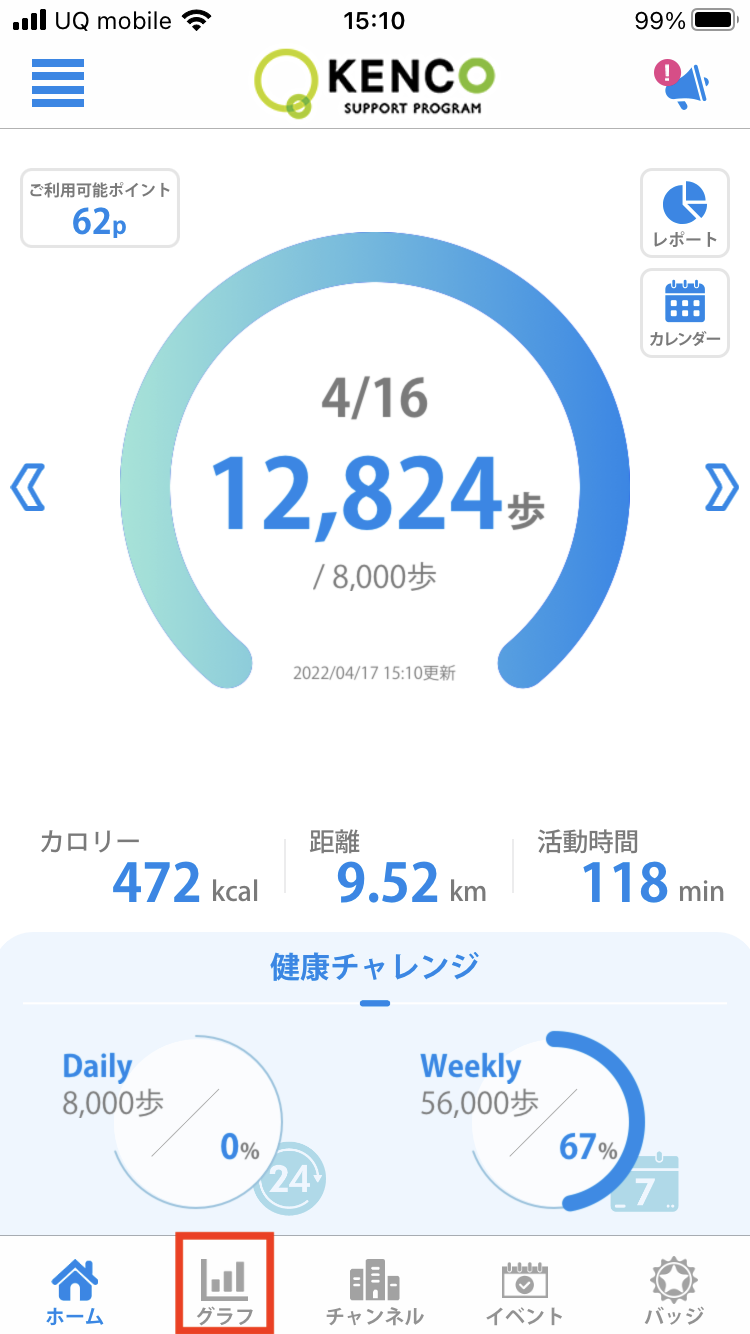Image resolution: width=750 pixels, height=1334 pixels.
Task: Switch to the バッジ tab
Action: [675, 1290]
